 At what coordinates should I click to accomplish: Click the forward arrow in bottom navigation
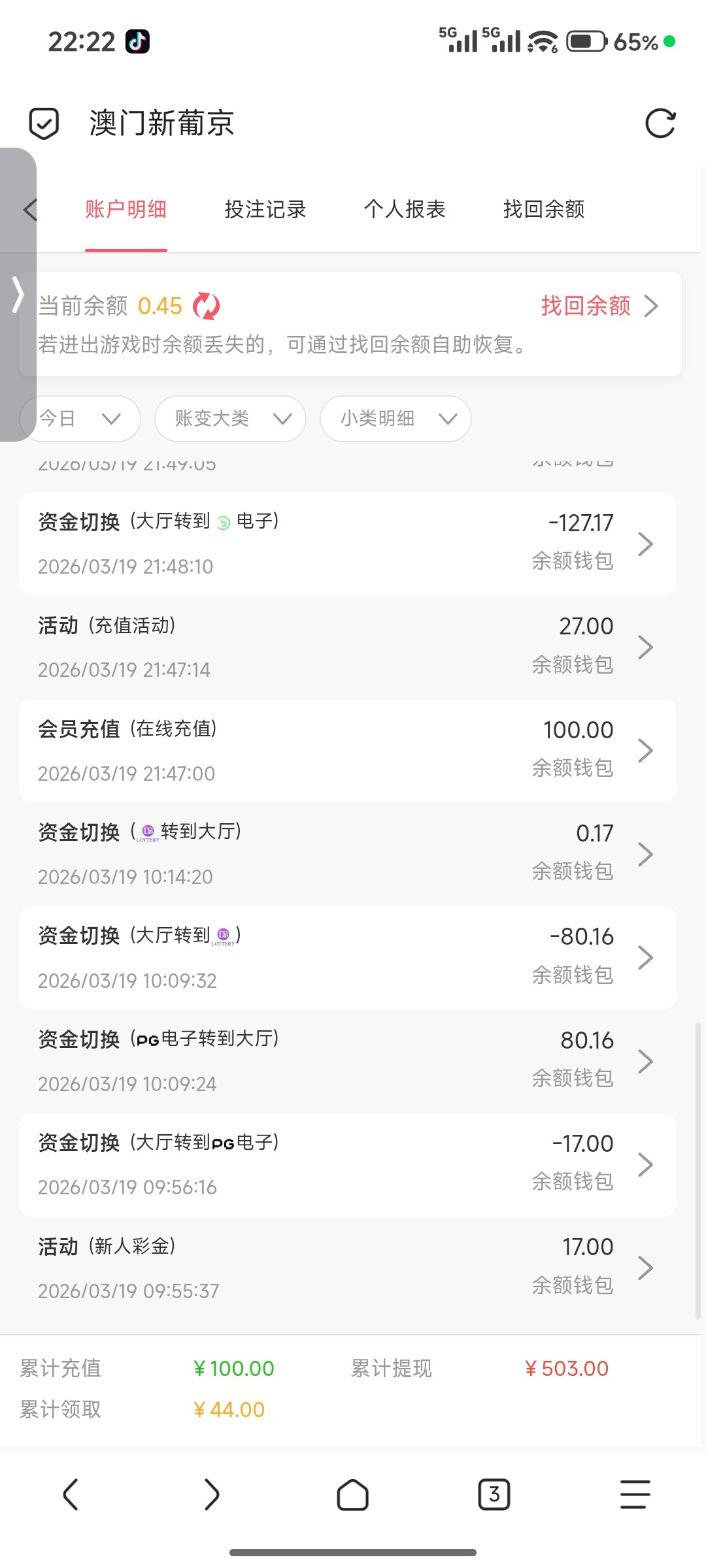(211, 1494)
